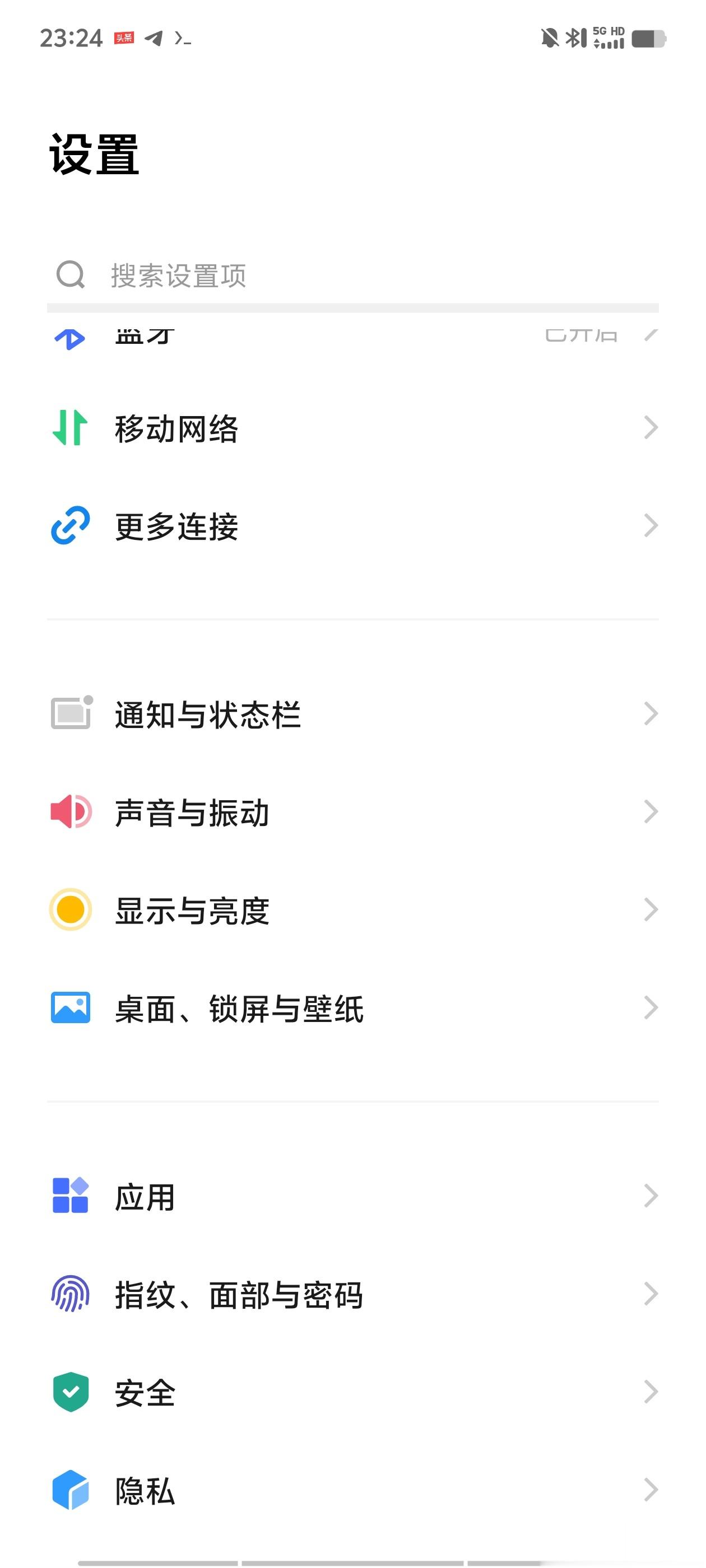Open 桌面、锁屏与壁纸 settings
Image resolution: width=706 pixels, height=1568 pixels.
coord(352,1008)
